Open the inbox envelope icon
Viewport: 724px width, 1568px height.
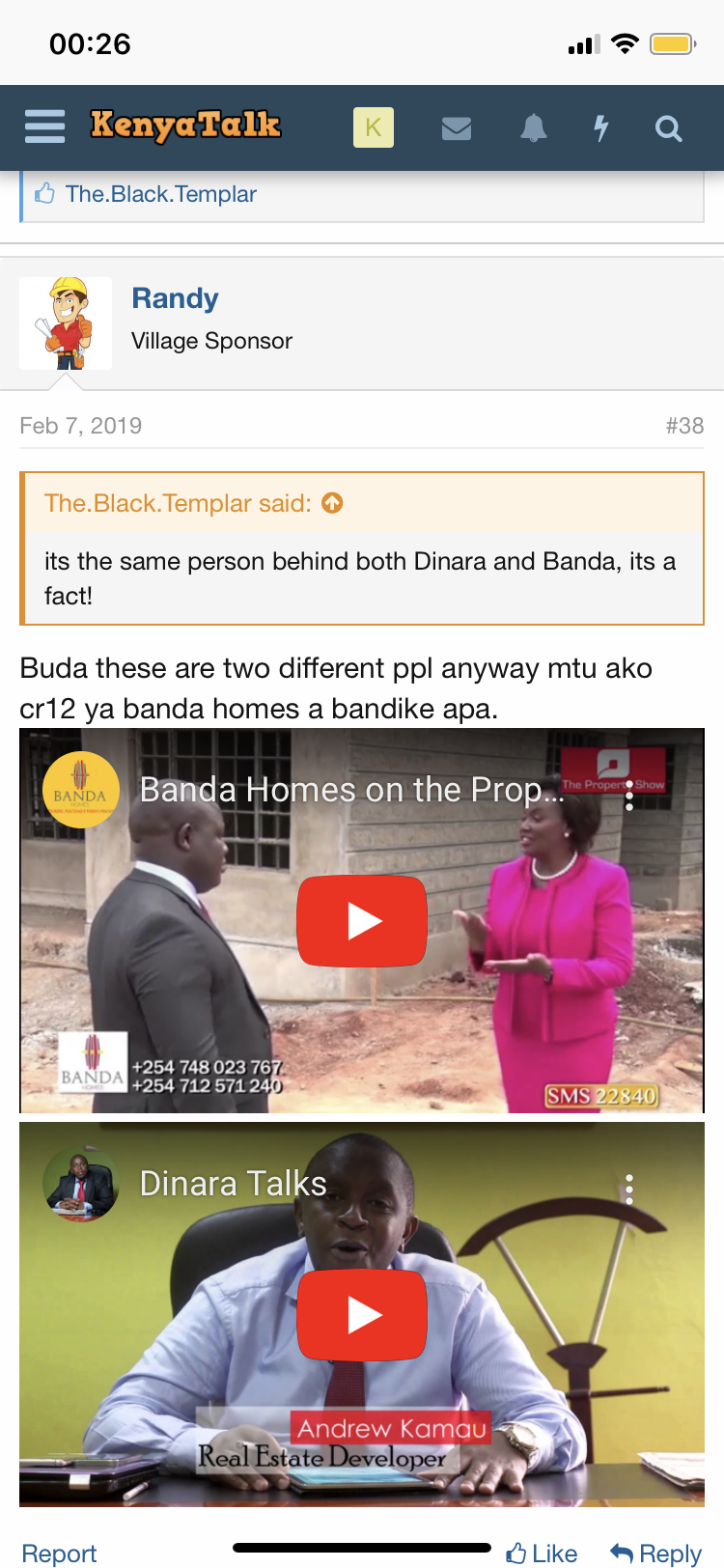click(x=457, y=127)
